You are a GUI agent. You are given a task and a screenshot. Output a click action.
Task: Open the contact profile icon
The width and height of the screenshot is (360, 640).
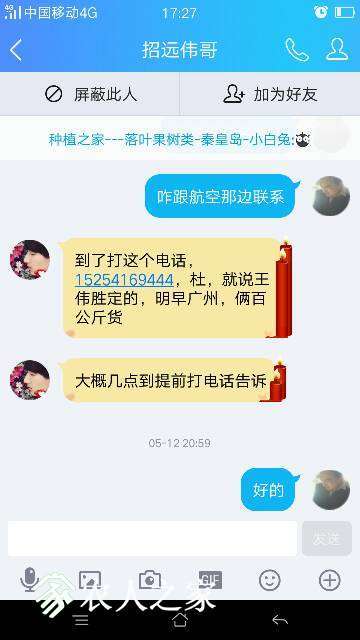point(337,50)
